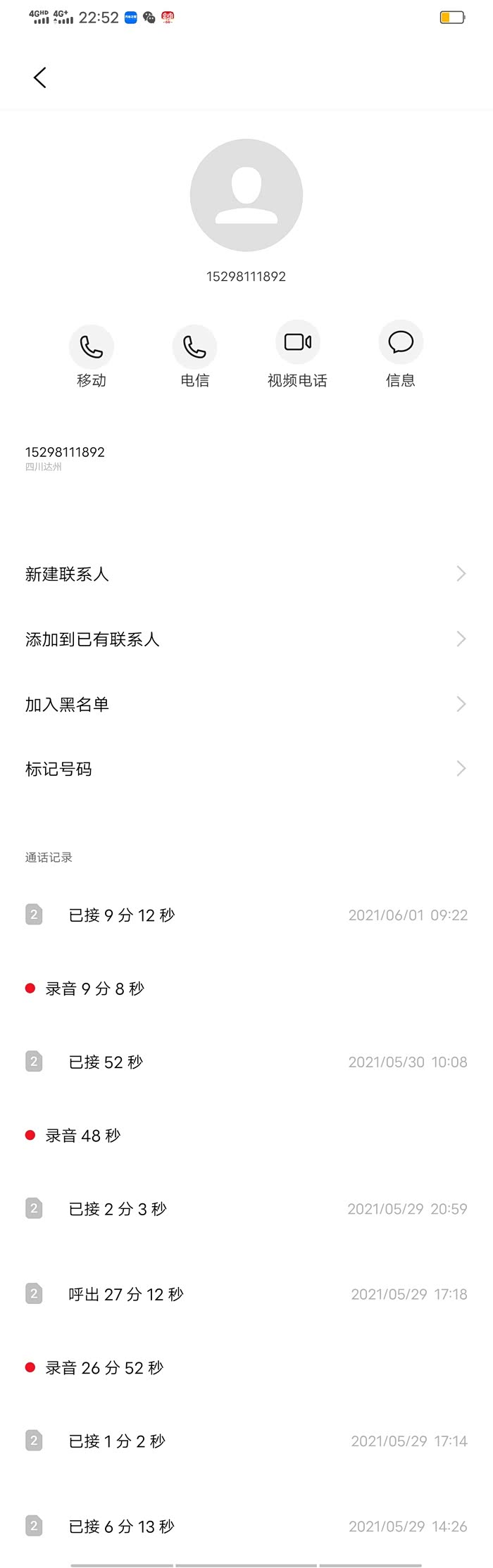The image size is (493, 1568).
Task: Open the 已接 1 分 2 秒 call record
Action: click(x=246, y=1441)
